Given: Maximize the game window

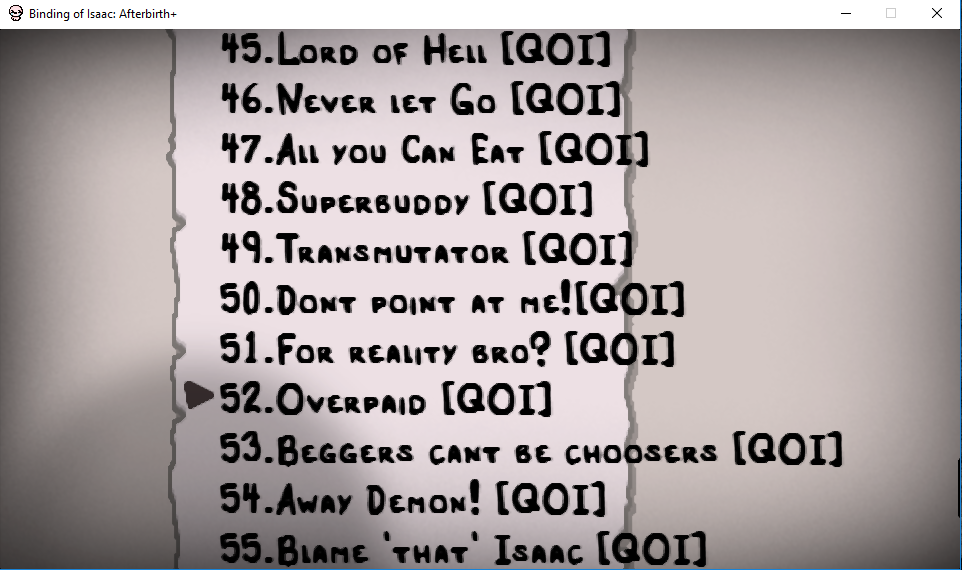Looking at the screenshot, I should pyautogui.click(x=891, y=14).
